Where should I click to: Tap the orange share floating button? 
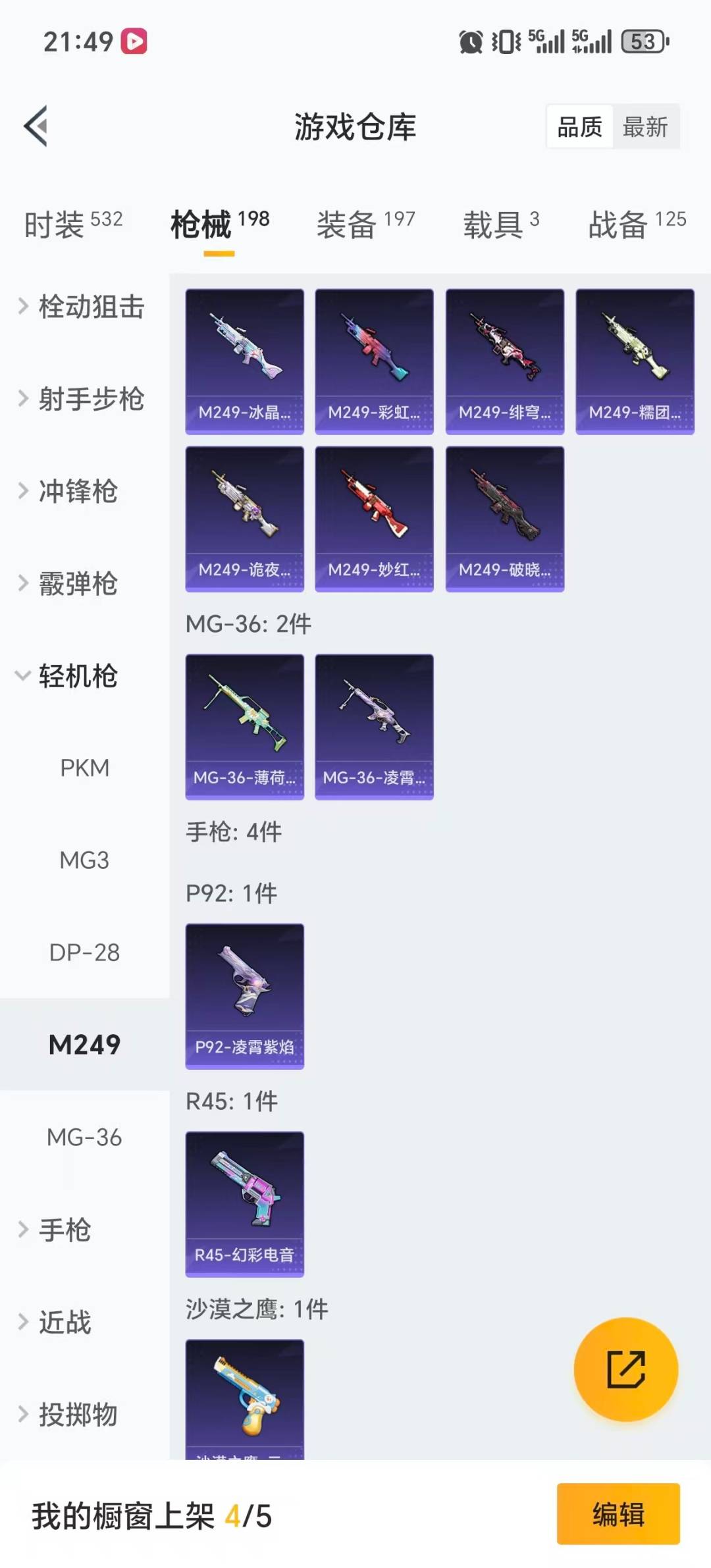pos(625,1369)
